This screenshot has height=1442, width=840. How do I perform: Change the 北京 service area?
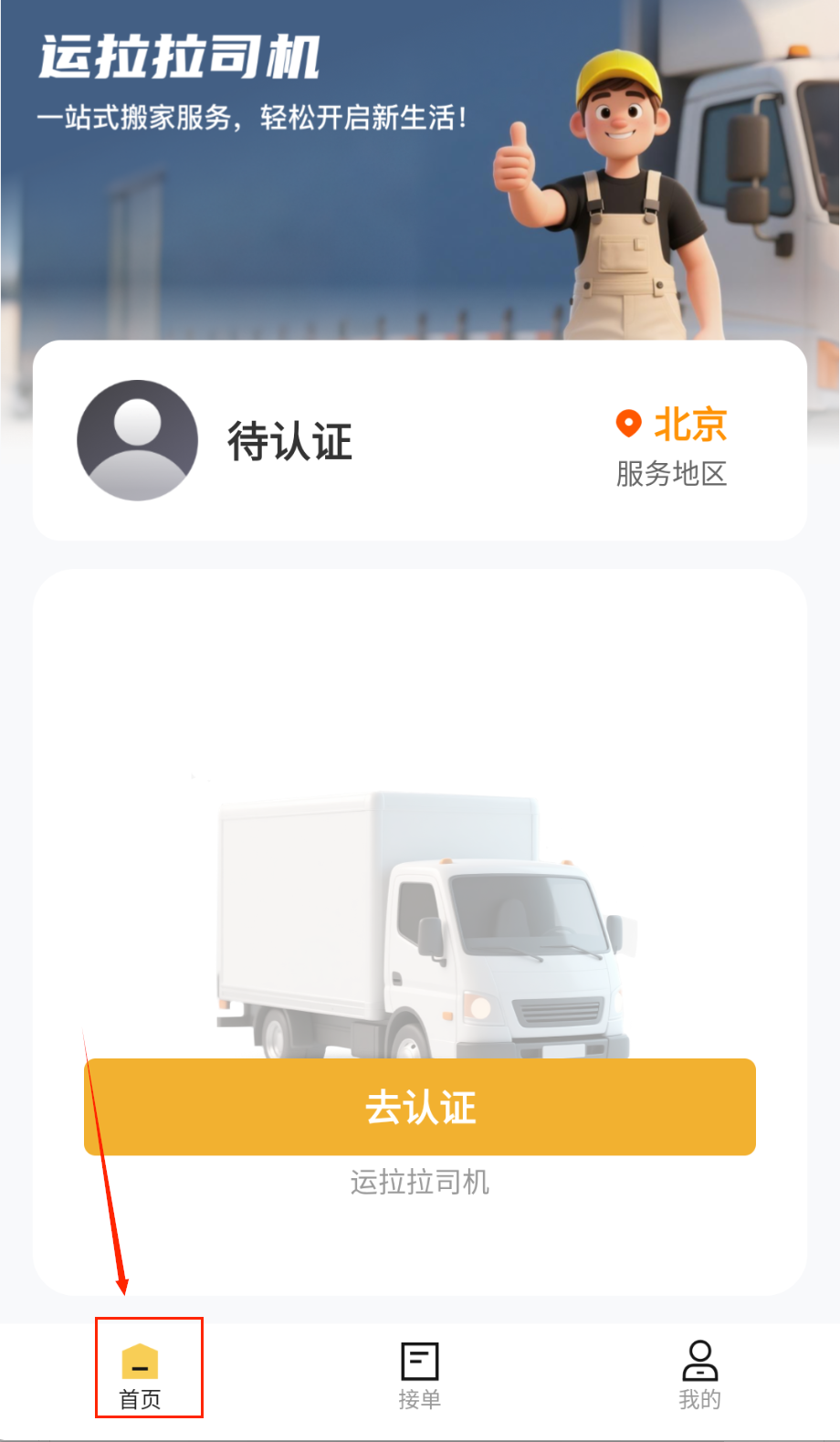(672, 444)
